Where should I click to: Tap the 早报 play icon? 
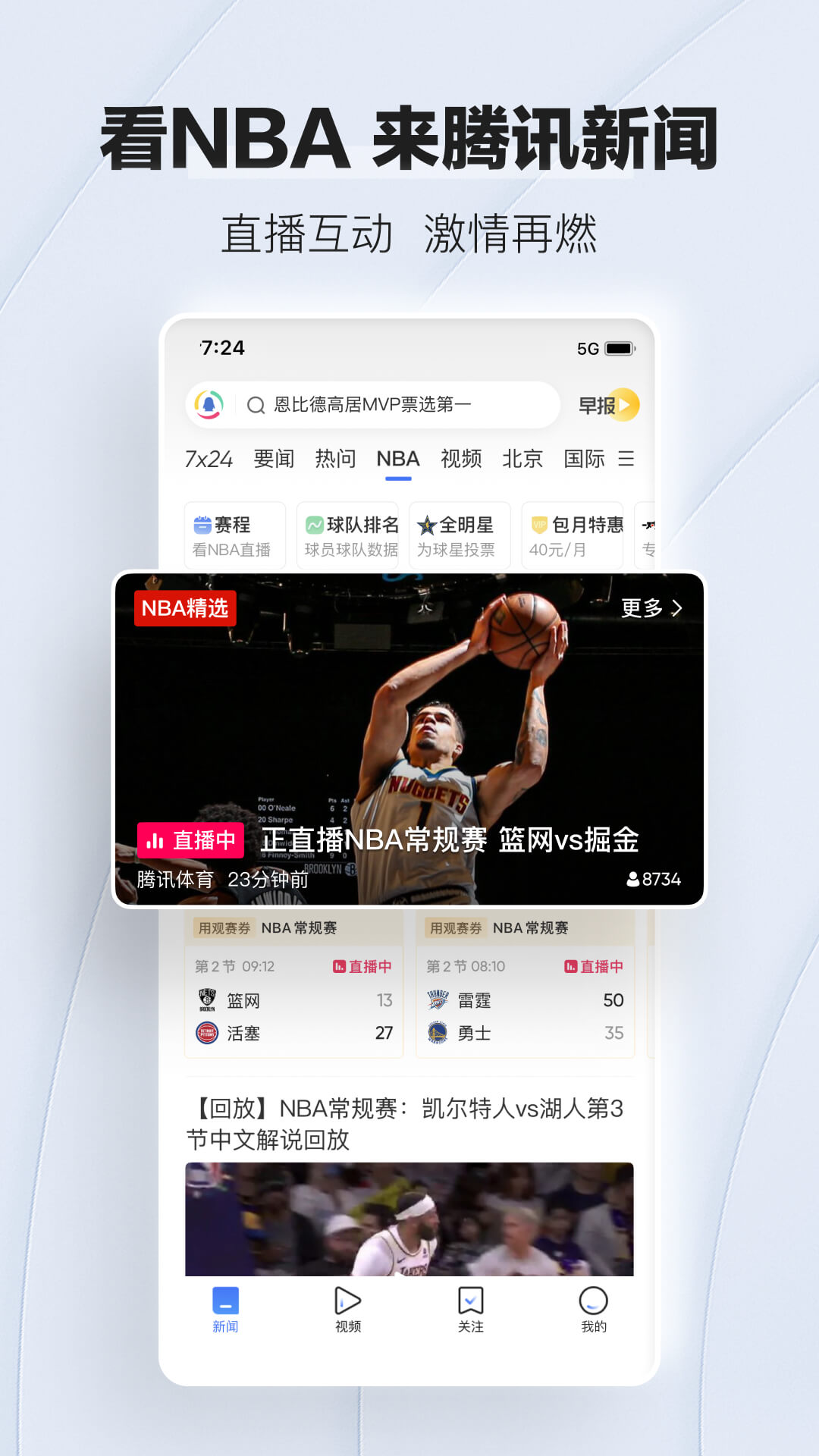tap(624, 405)
